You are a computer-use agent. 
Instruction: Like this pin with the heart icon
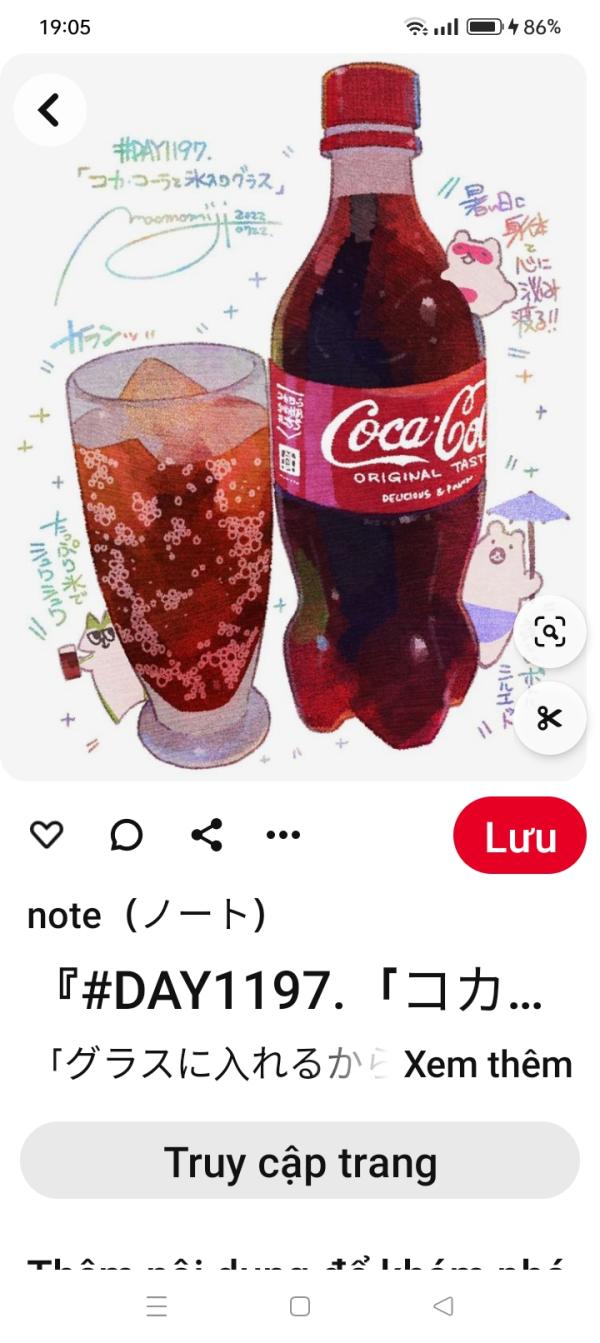45,835
